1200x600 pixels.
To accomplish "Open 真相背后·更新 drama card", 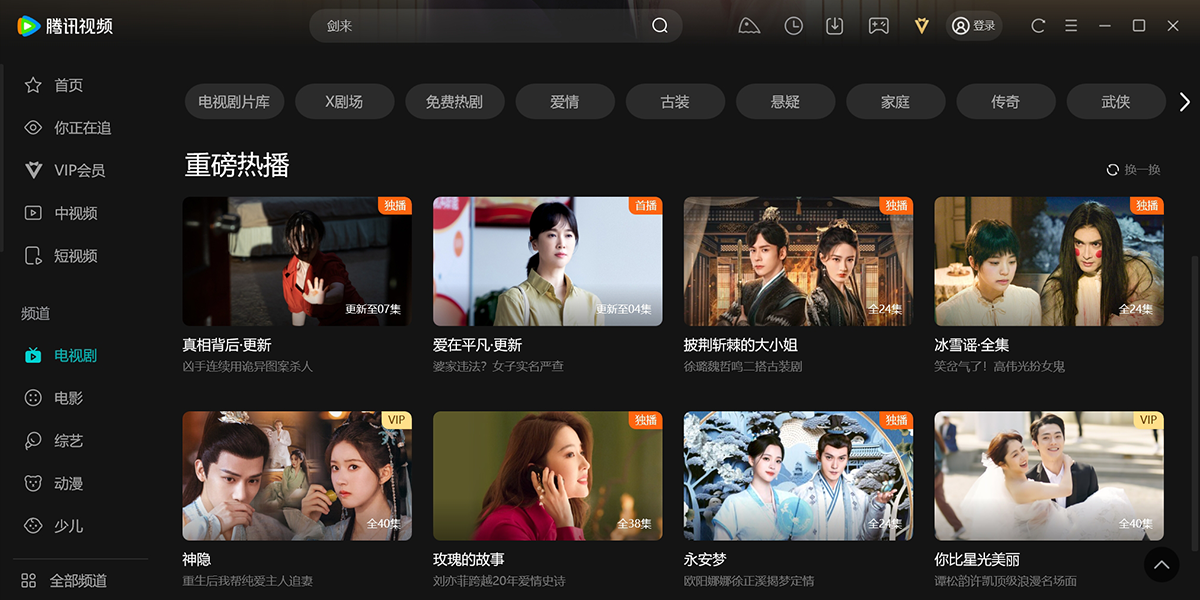I will point(297,262).
